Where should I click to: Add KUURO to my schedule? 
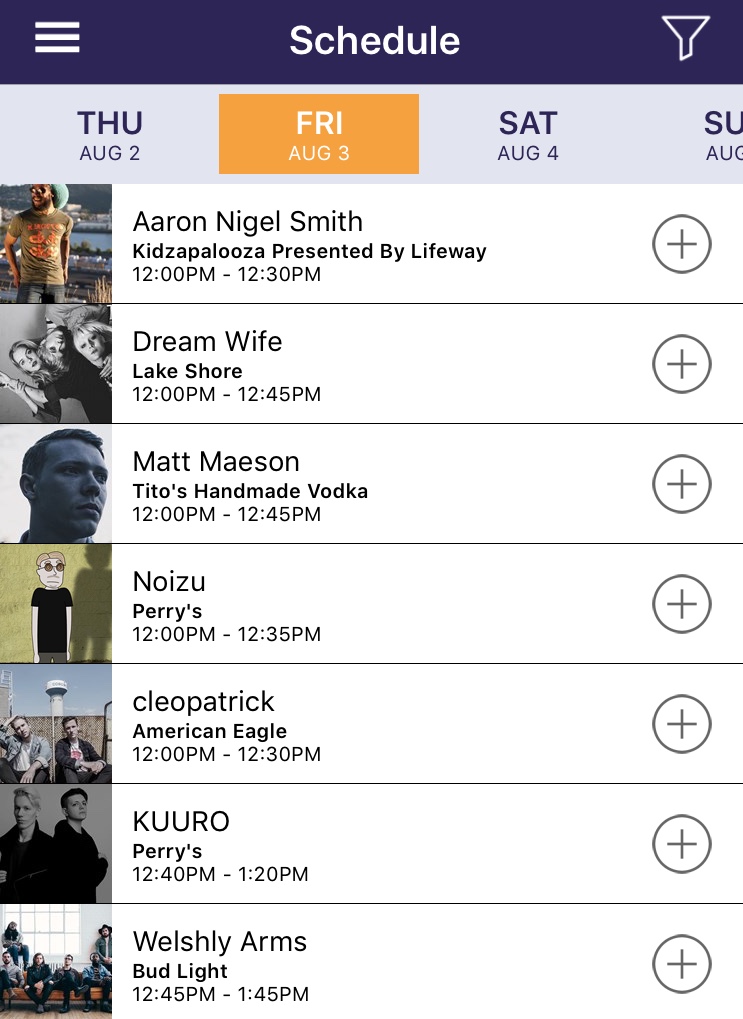click(x=682, y=844)
